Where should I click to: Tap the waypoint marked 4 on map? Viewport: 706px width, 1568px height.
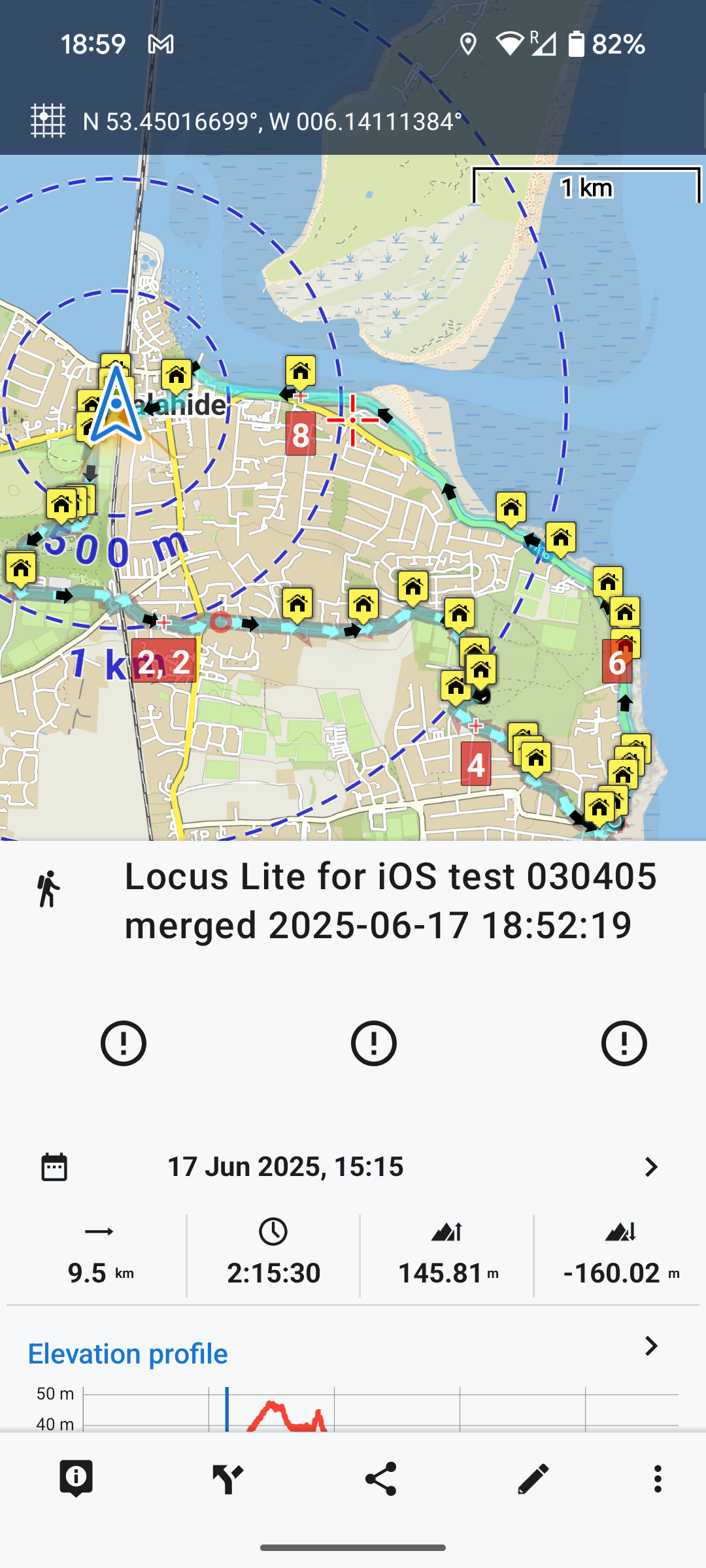pos(475,764)
